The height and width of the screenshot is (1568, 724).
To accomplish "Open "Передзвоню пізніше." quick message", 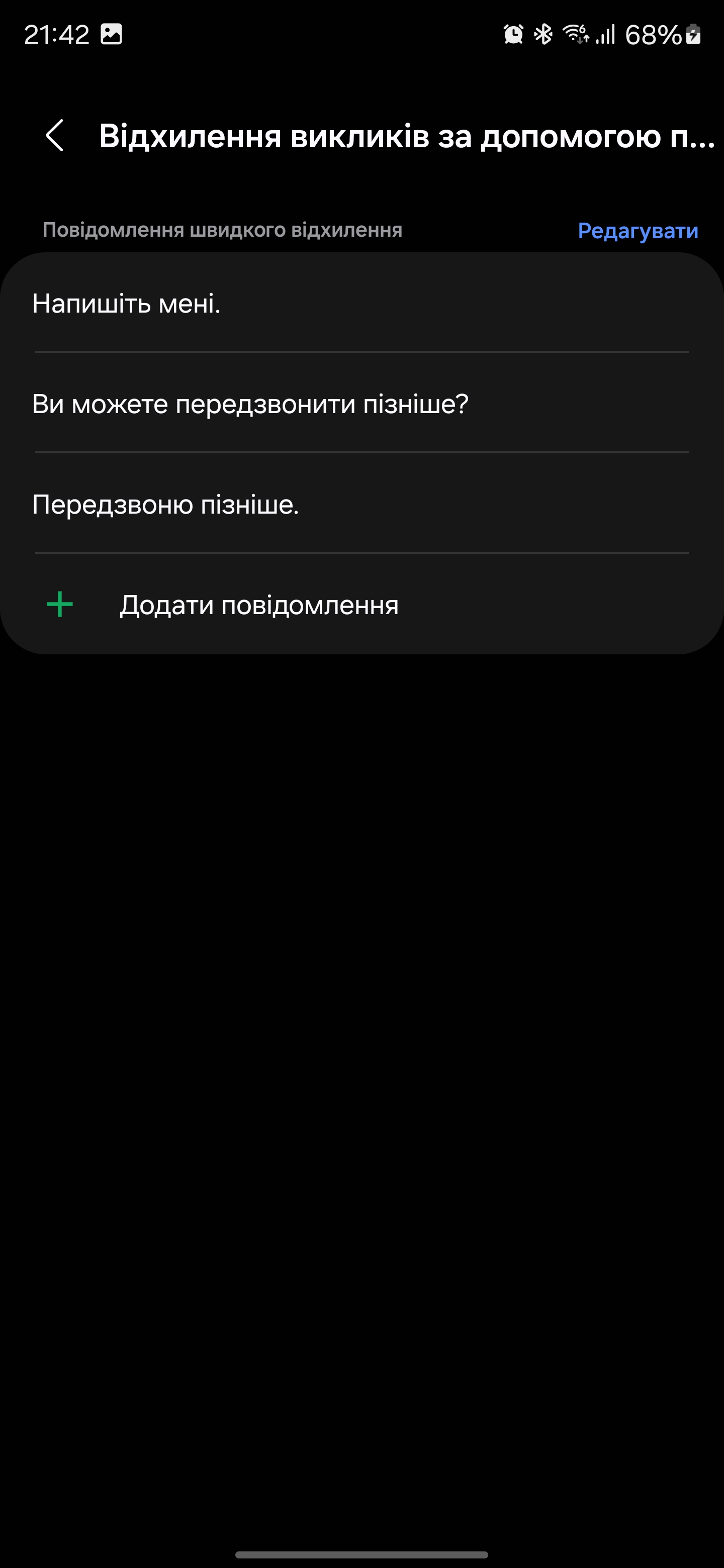I will pyautogui.click(x=361, y=504).
